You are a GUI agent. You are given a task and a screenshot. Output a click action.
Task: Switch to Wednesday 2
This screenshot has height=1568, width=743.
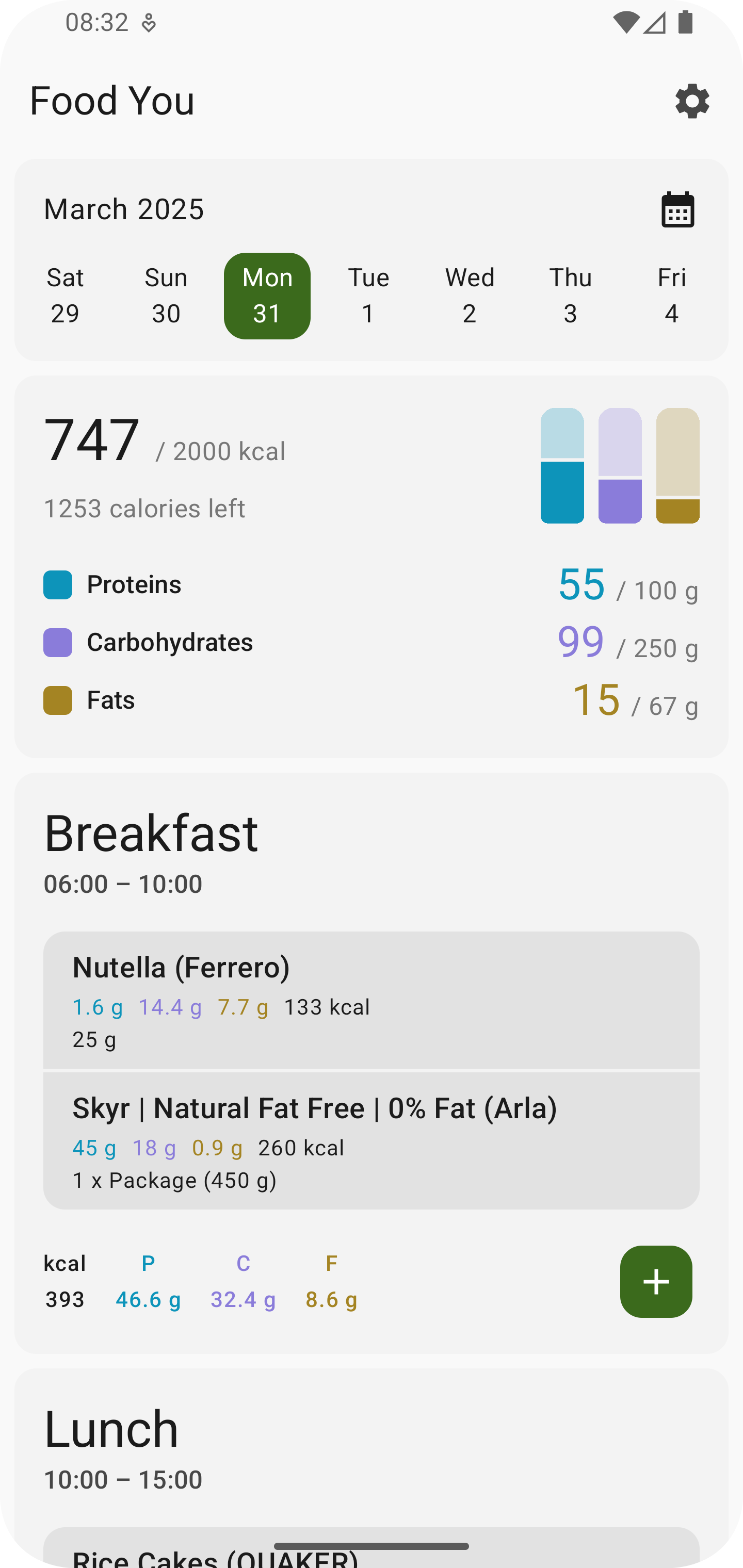tap(470, 296)
